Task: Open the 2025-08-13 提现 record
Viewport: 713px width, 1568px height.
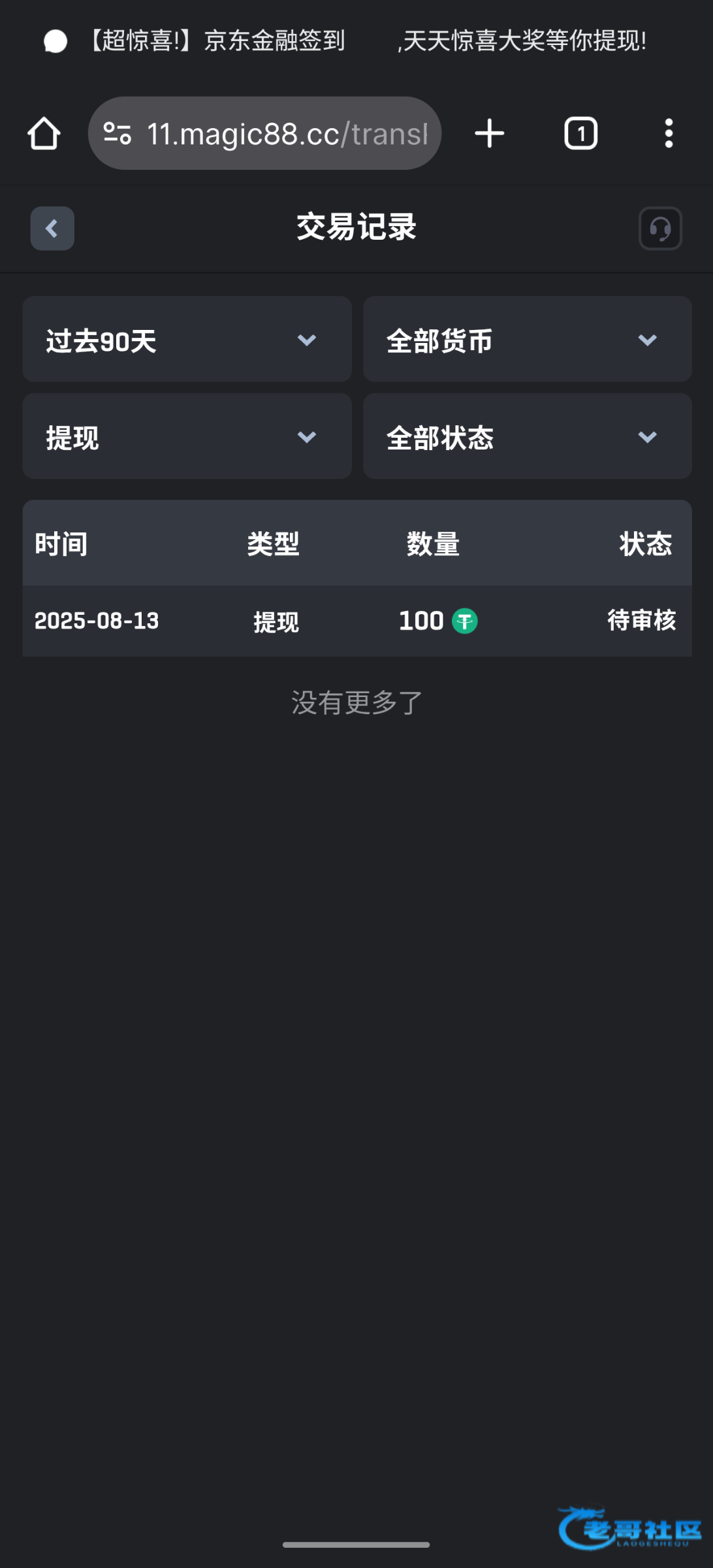Action: click(x=357, y=621)
